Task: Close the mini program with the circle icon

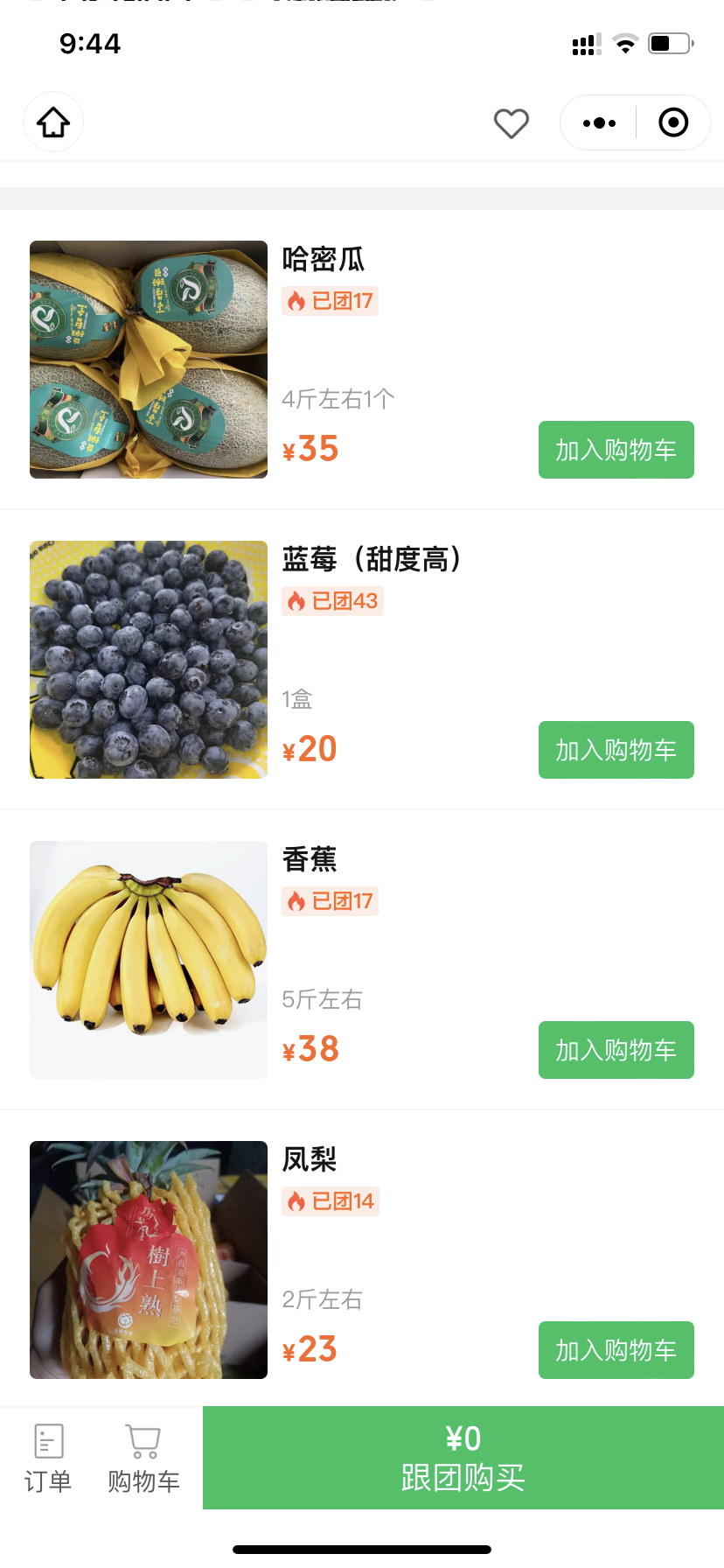Action: pyautogui.click(x=673, y=123)
